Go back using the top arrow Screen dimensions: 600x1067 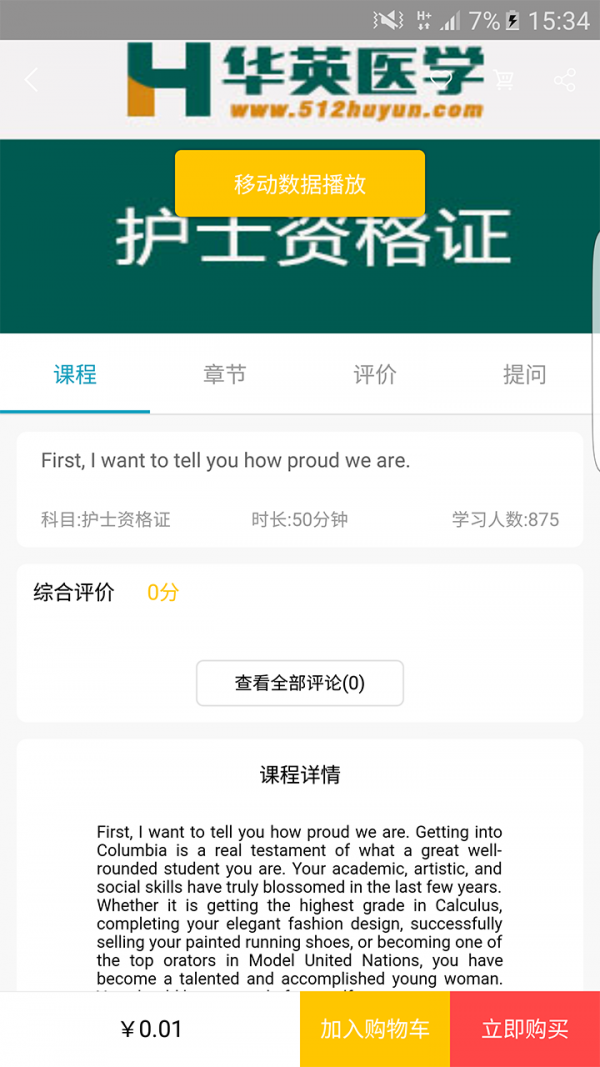[32, 81]
